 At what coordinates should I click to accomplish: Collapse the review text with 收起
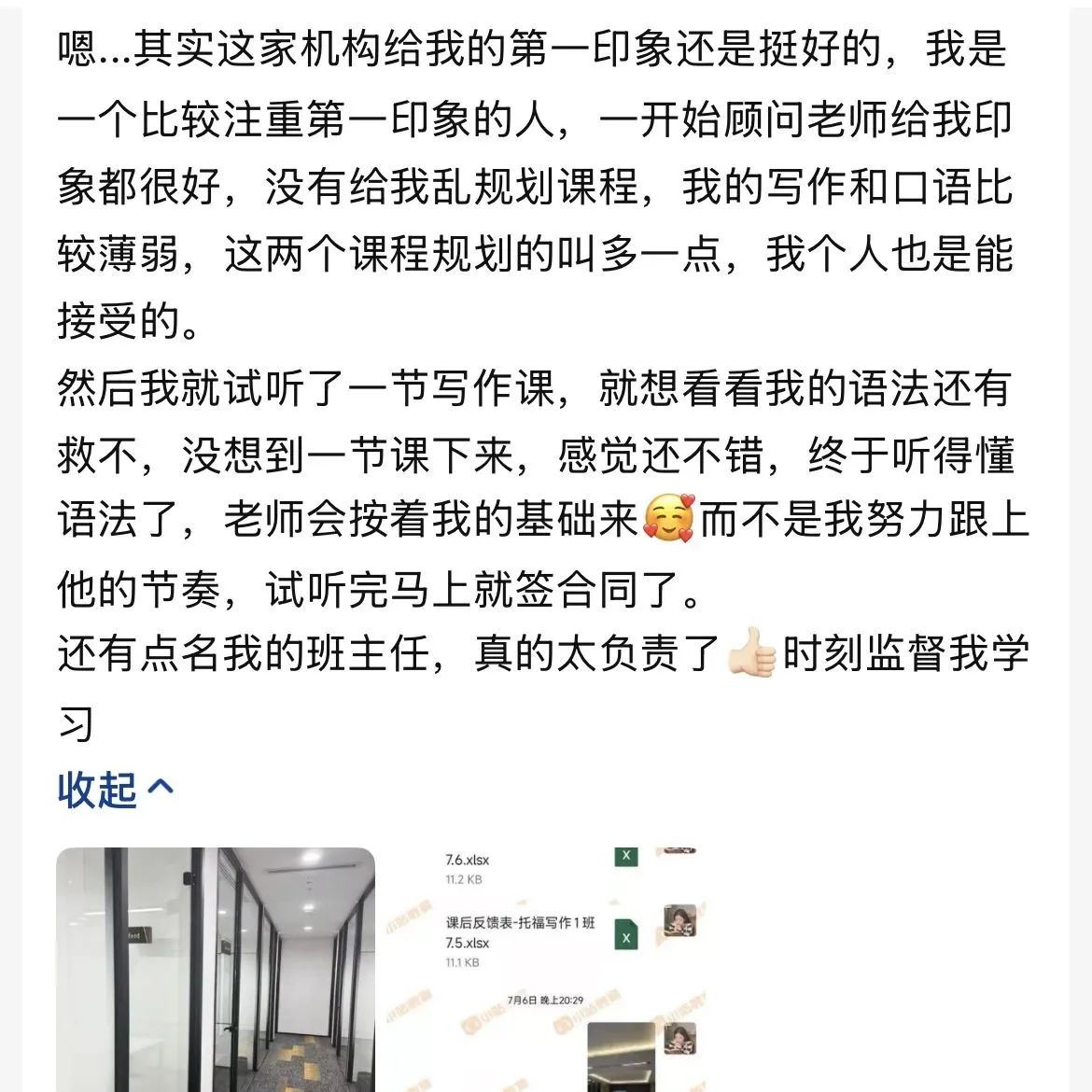coord(114,791)
